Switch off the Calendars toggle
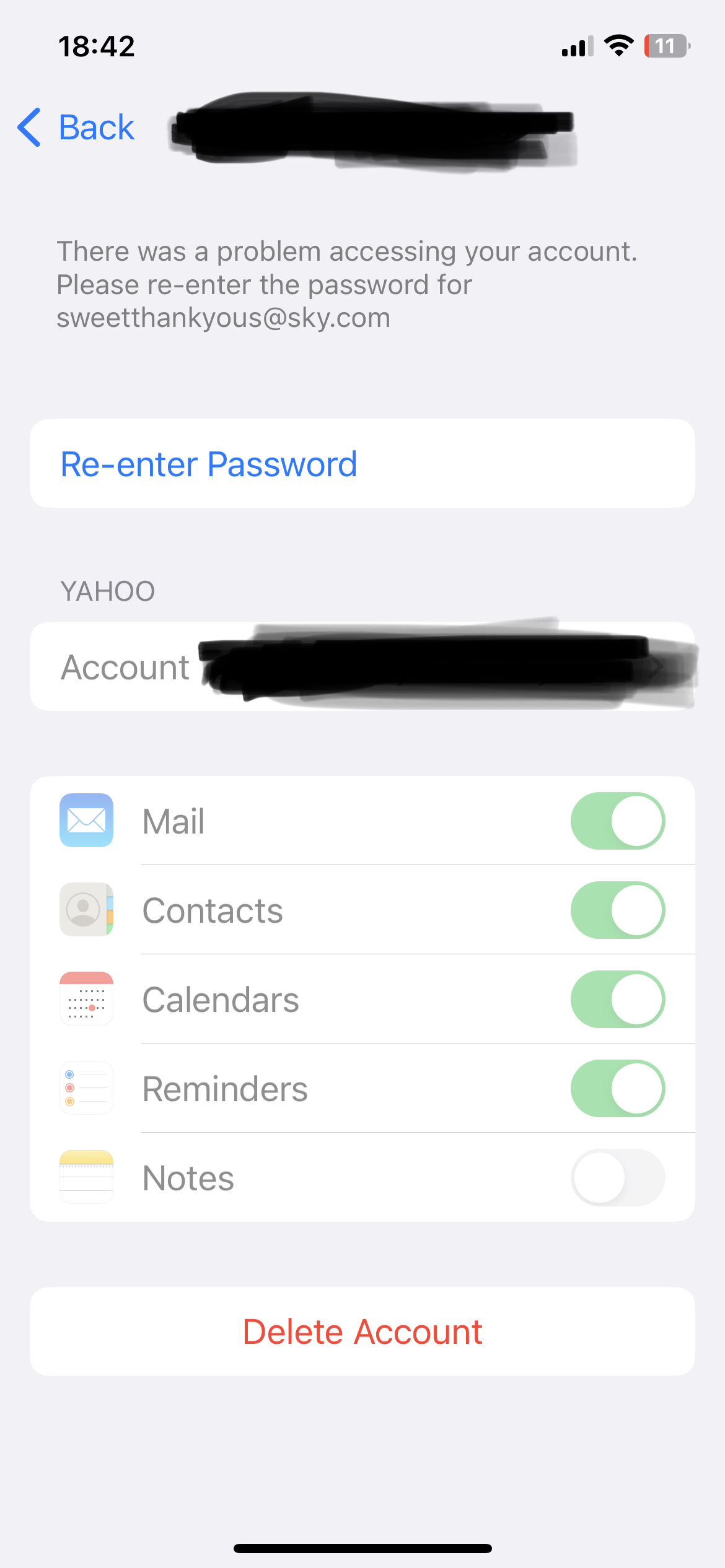The height and width of the screenshot is (1568, 725). tap(617, 1000)
